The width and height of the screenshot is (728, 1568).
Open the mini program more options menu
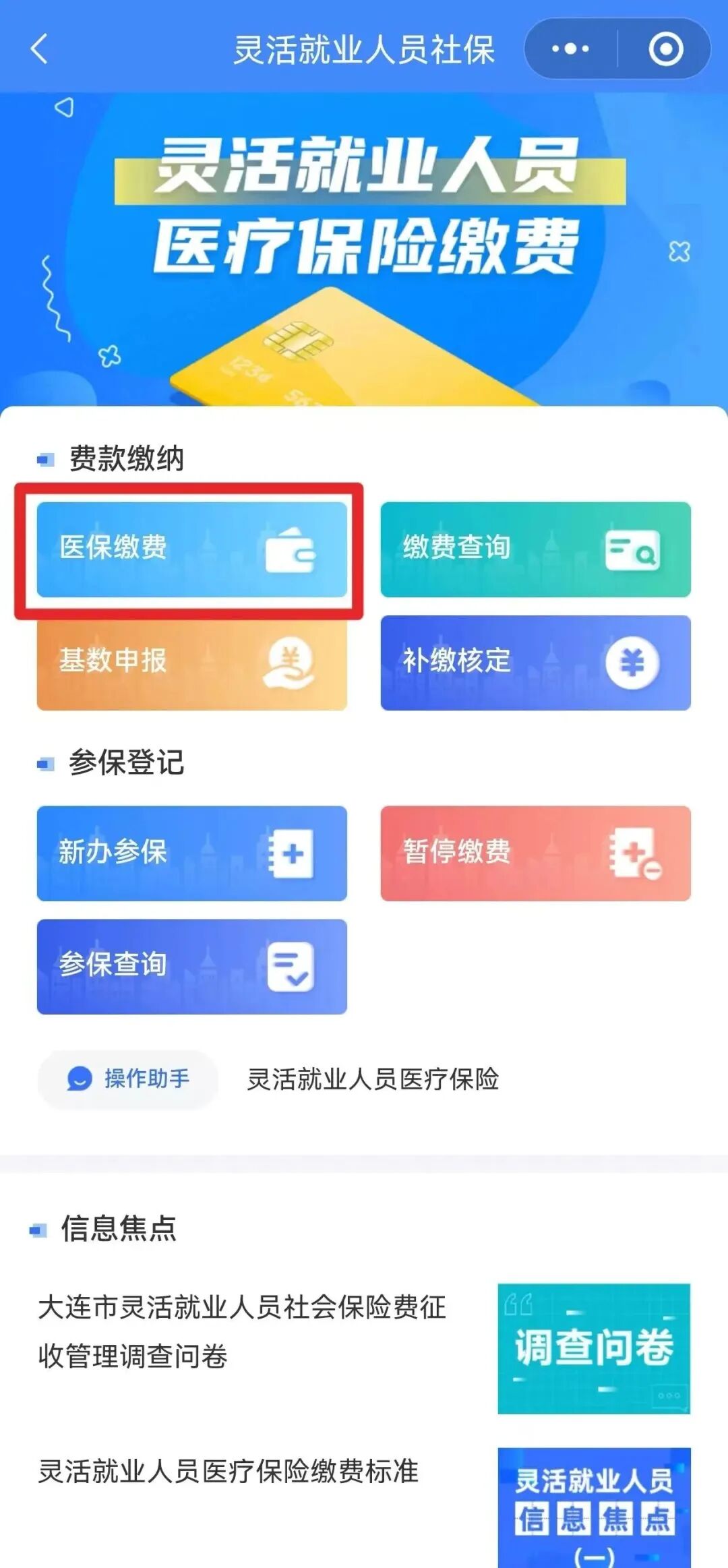coord(570,49)
